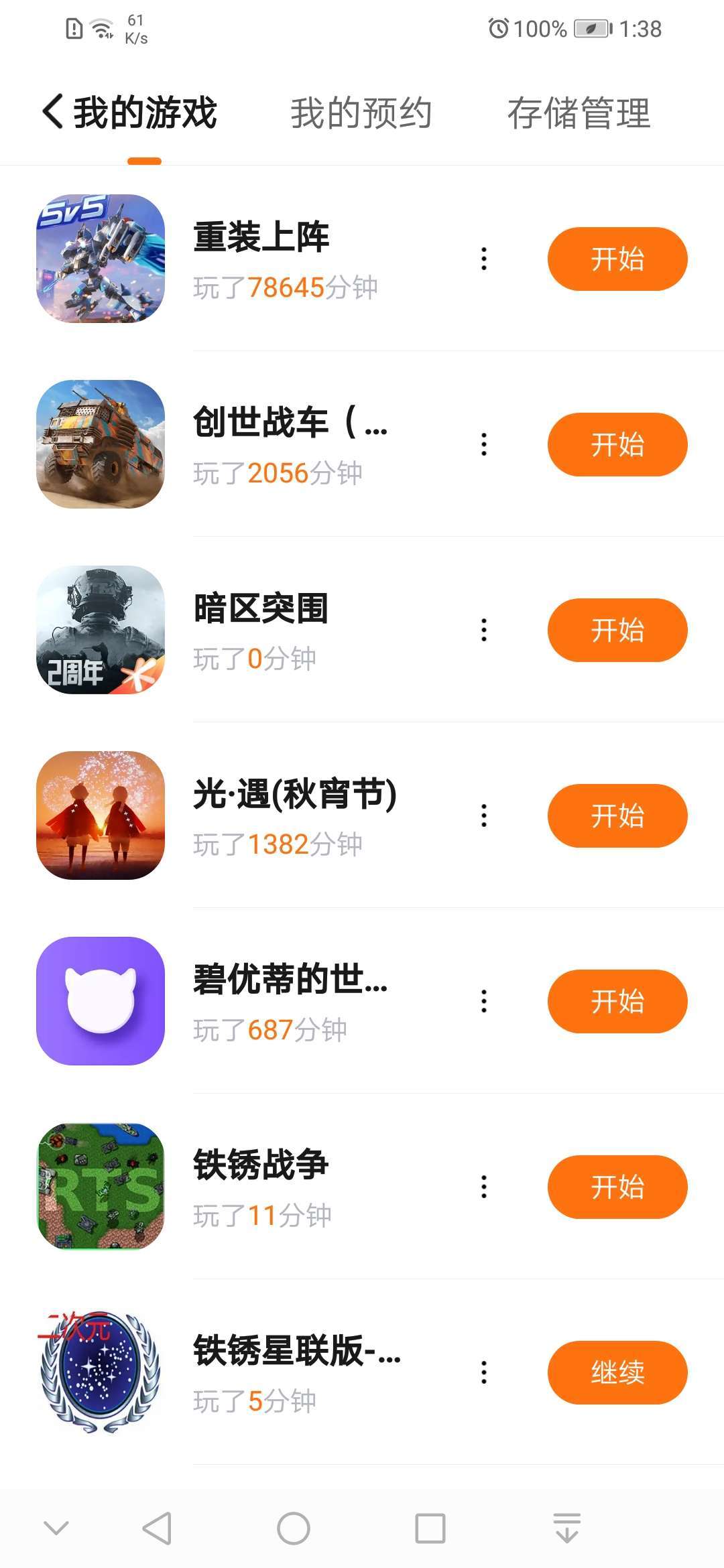
Task: Open more options for 重装上阵
Action: [x=484, y=259]
